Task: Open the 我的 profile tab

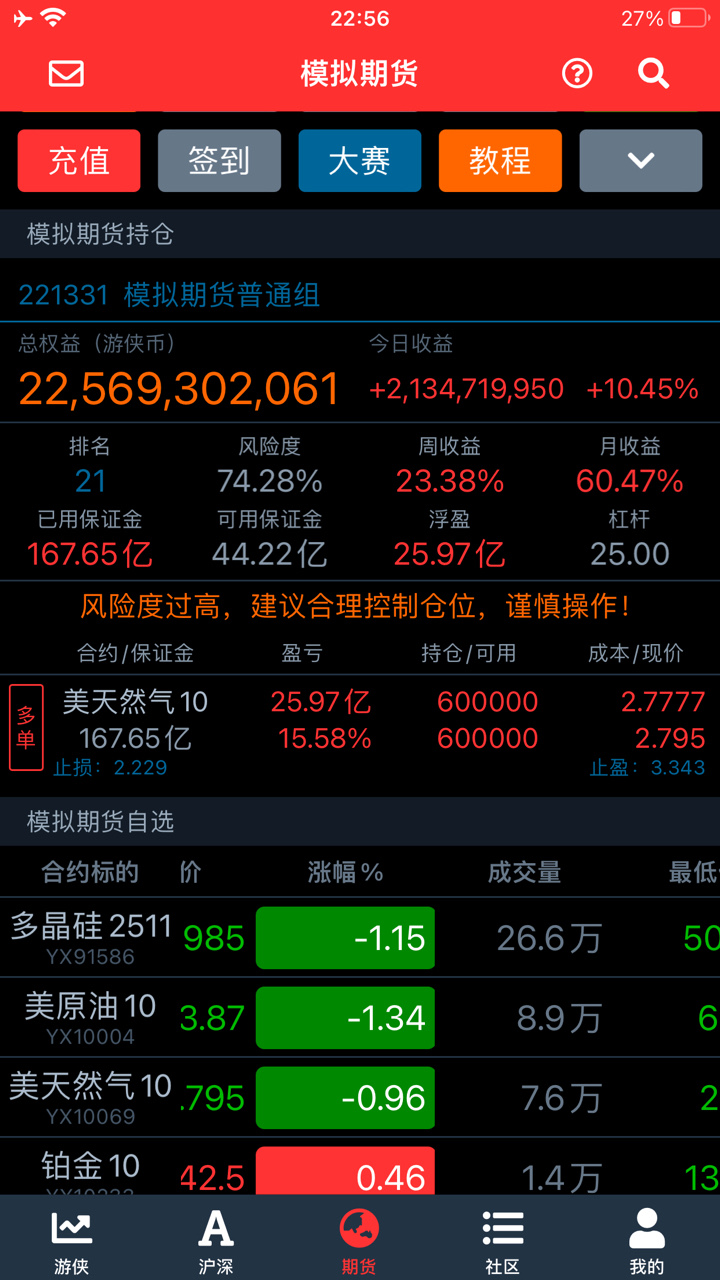Action: pyautogui.click(x=647, y=1240)
